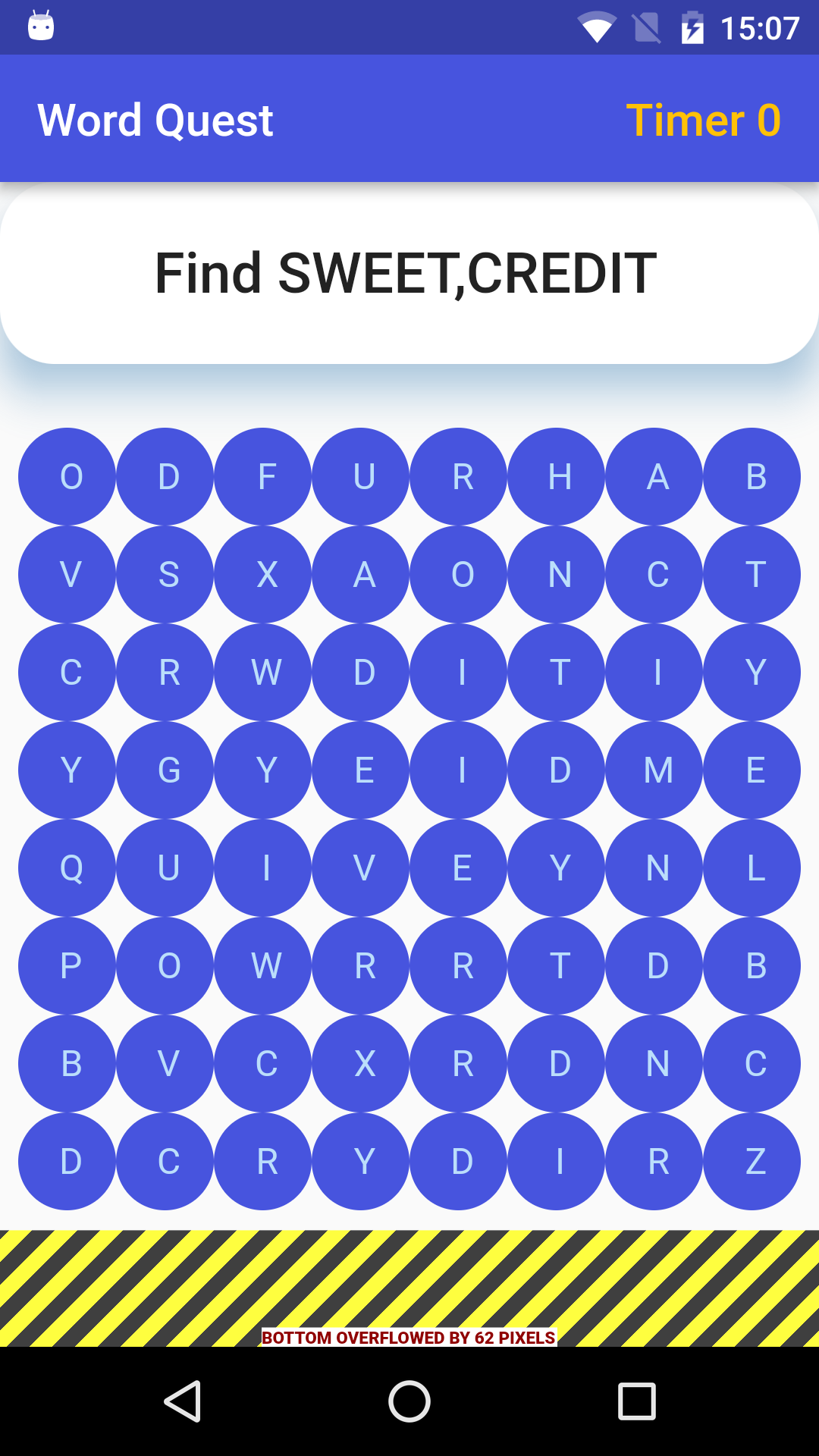Viewport: 819px width, 1456px height.
Task: Select the letter D in the bottom-left corner
Action: click(72, 1159)
